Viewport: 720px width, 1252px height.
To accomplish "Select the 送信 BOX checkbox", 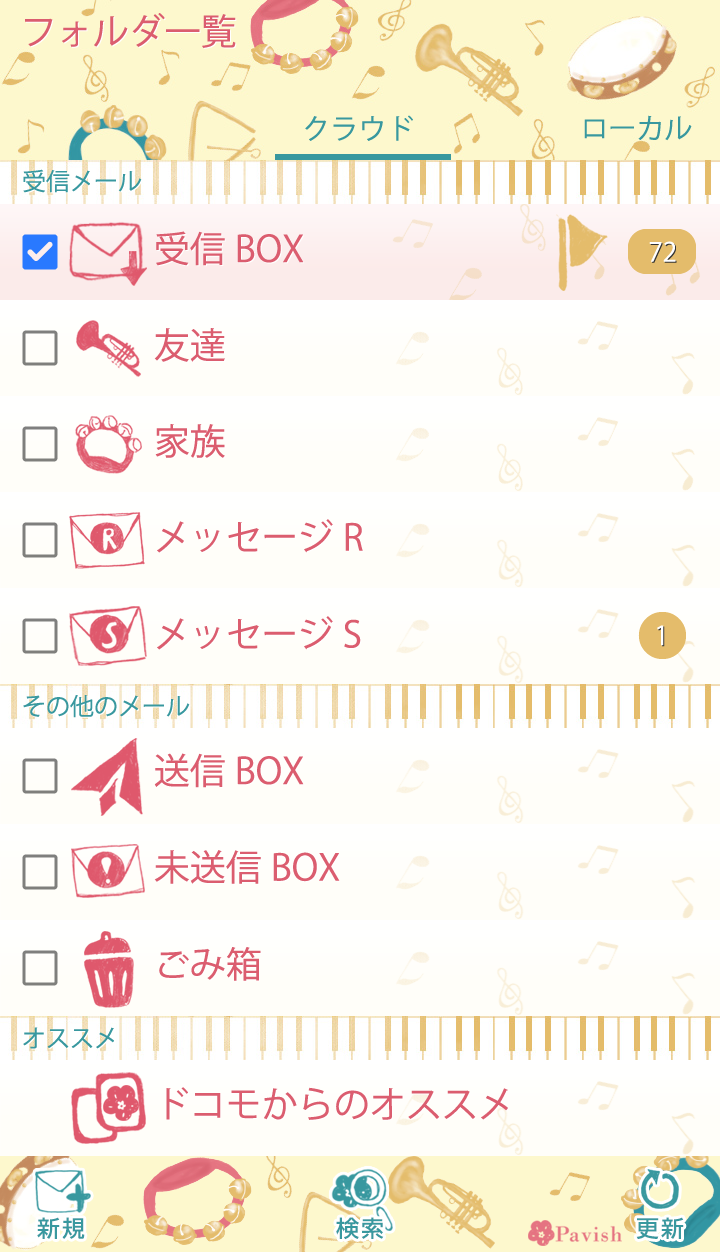I will click(x=40, y=775).
